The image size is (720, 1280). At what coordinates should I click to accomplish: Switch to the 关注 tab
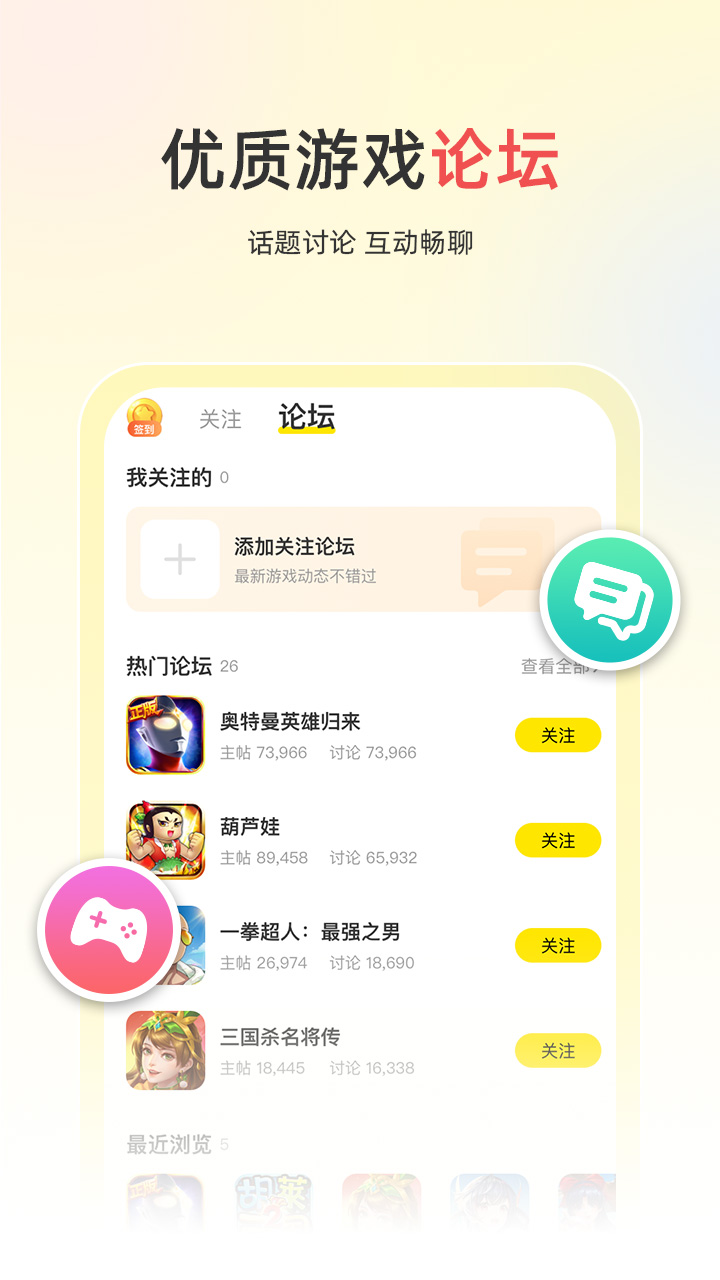click(x=221, y=420)
